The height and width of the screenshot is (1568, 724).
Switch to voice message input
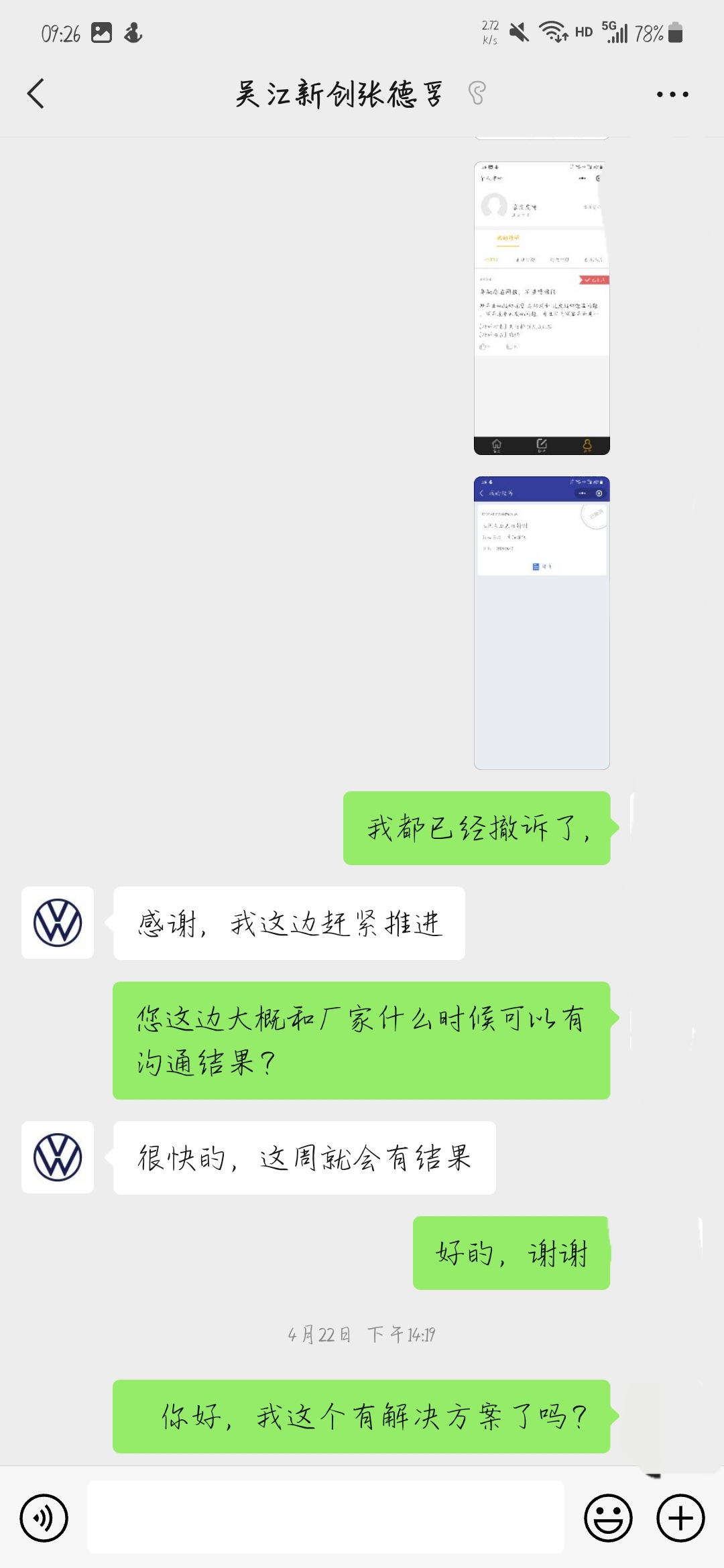click(x=44, y=1518)
